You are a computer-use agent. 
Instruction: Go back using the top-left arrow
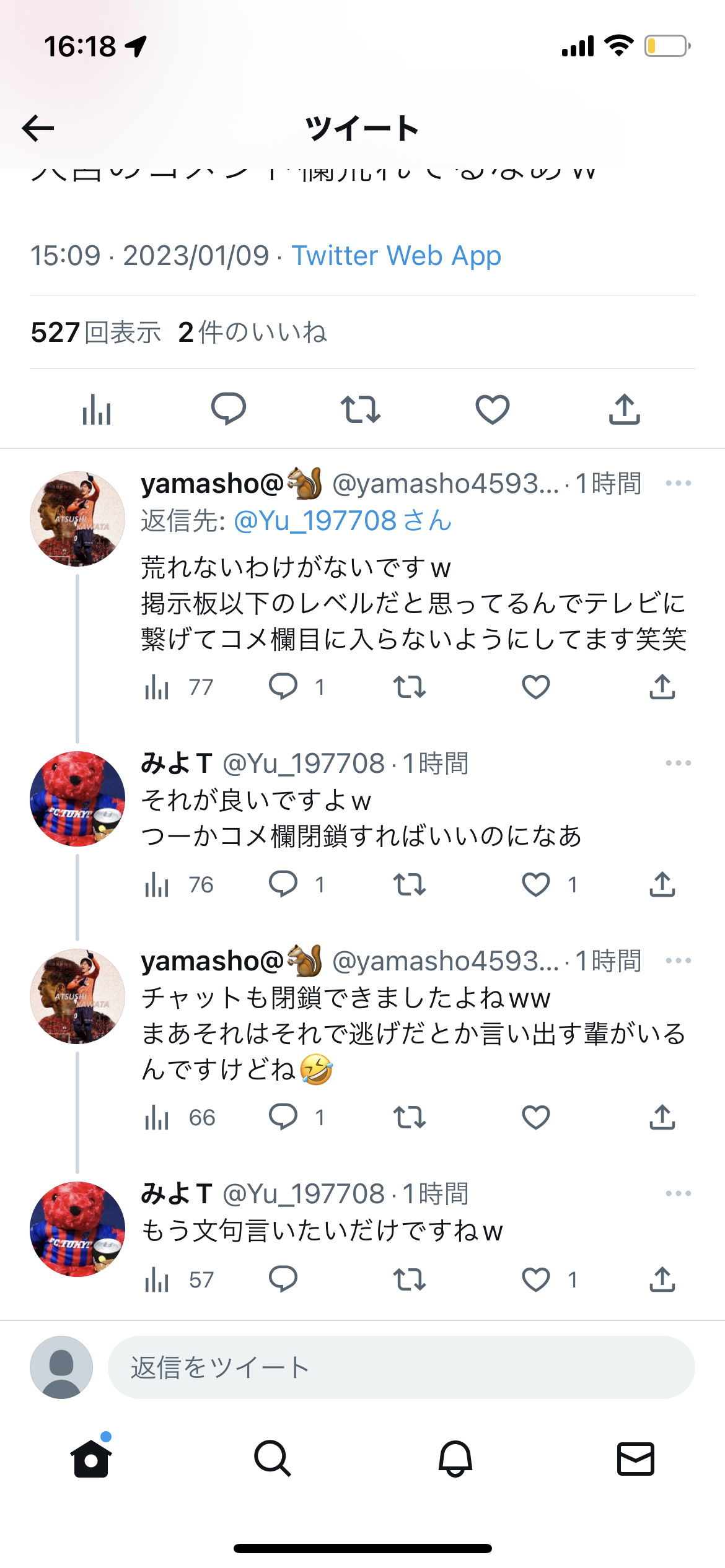tap(38, 128)
